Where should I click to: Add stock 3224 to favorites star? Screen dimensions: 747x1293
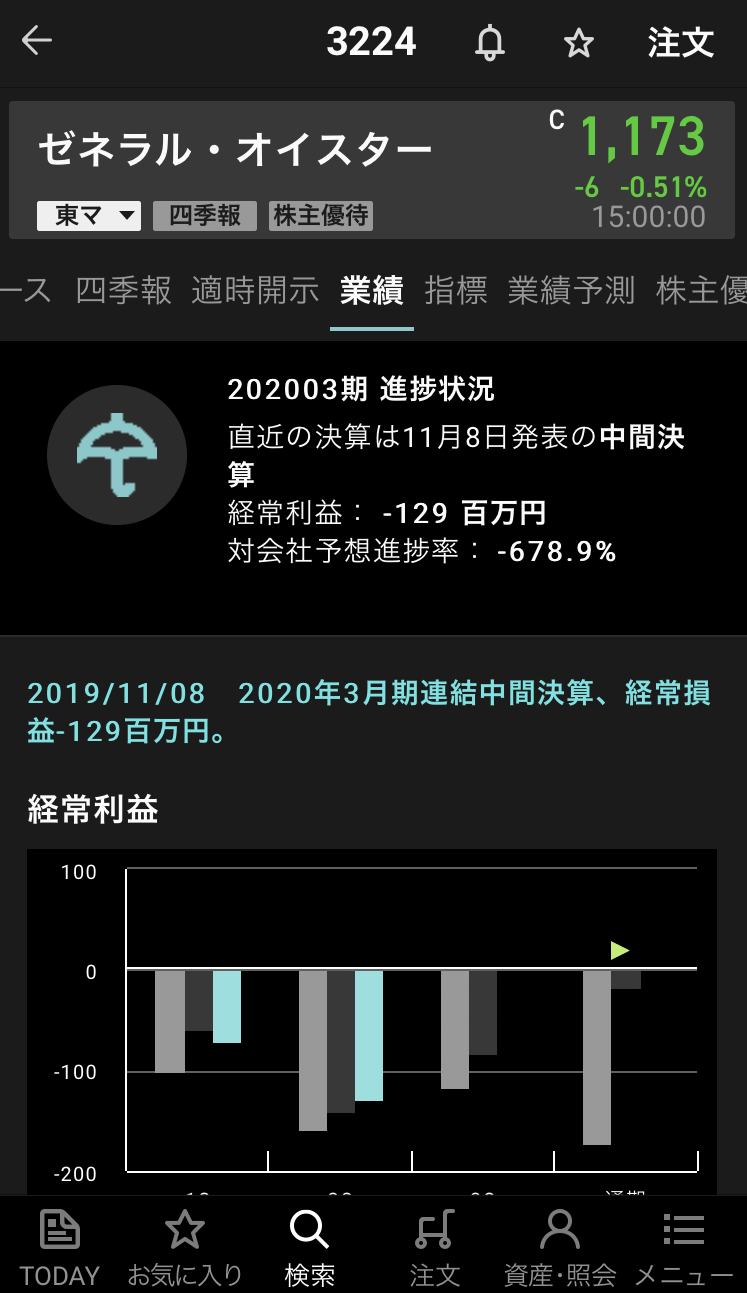(x=579, y=43)
